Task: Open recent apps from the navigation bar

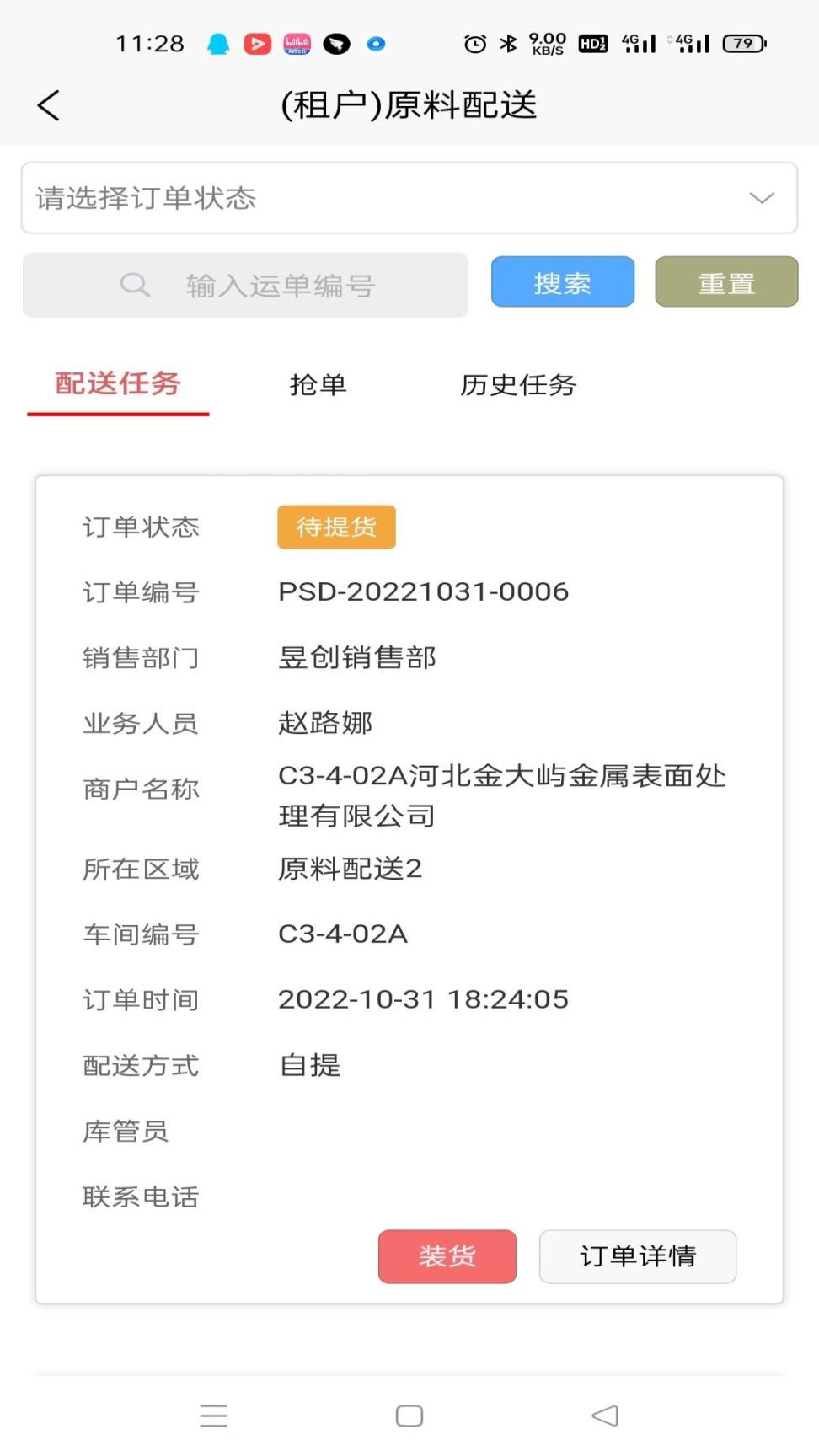Action: click(214, 1416)
